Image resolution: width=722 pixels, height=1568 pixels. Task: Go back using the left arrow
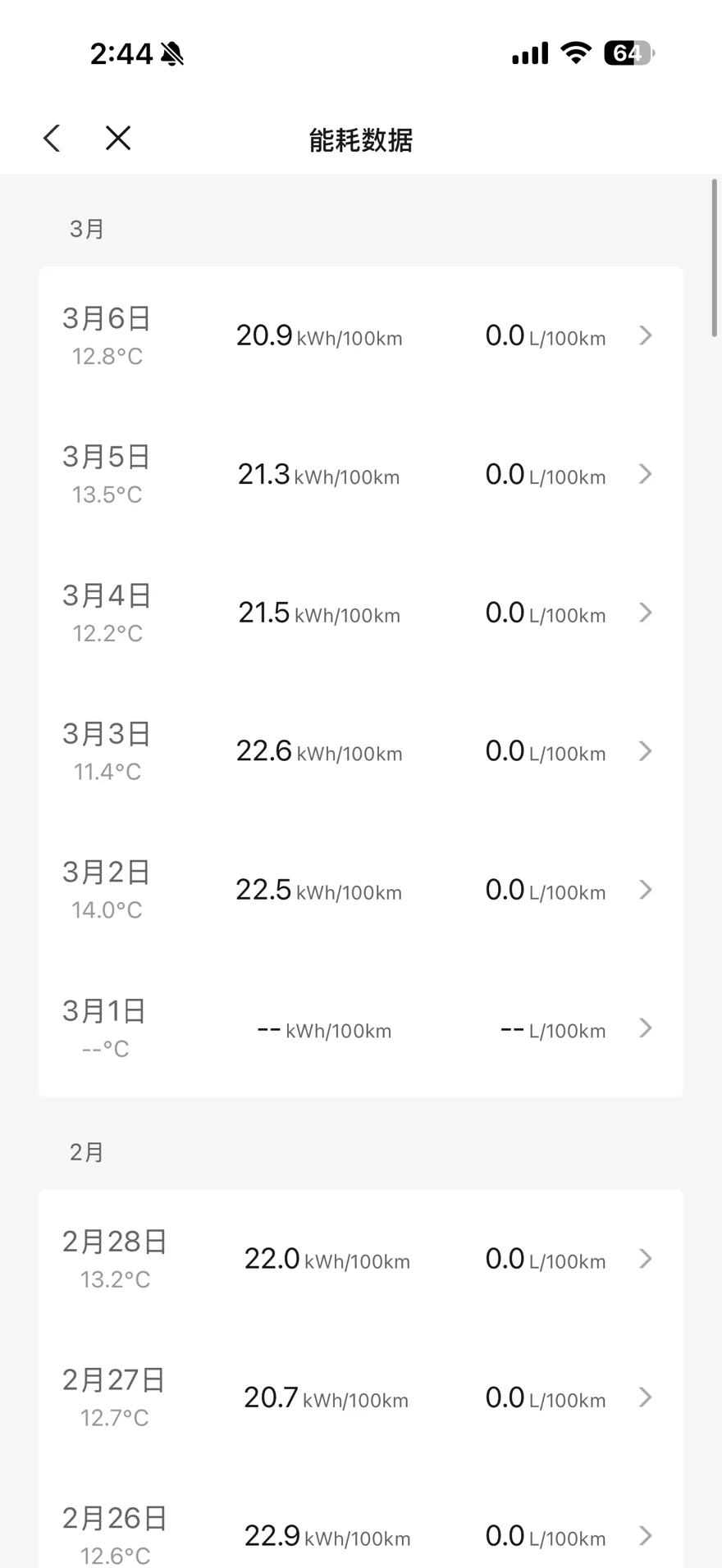click(x=52, y=138)
